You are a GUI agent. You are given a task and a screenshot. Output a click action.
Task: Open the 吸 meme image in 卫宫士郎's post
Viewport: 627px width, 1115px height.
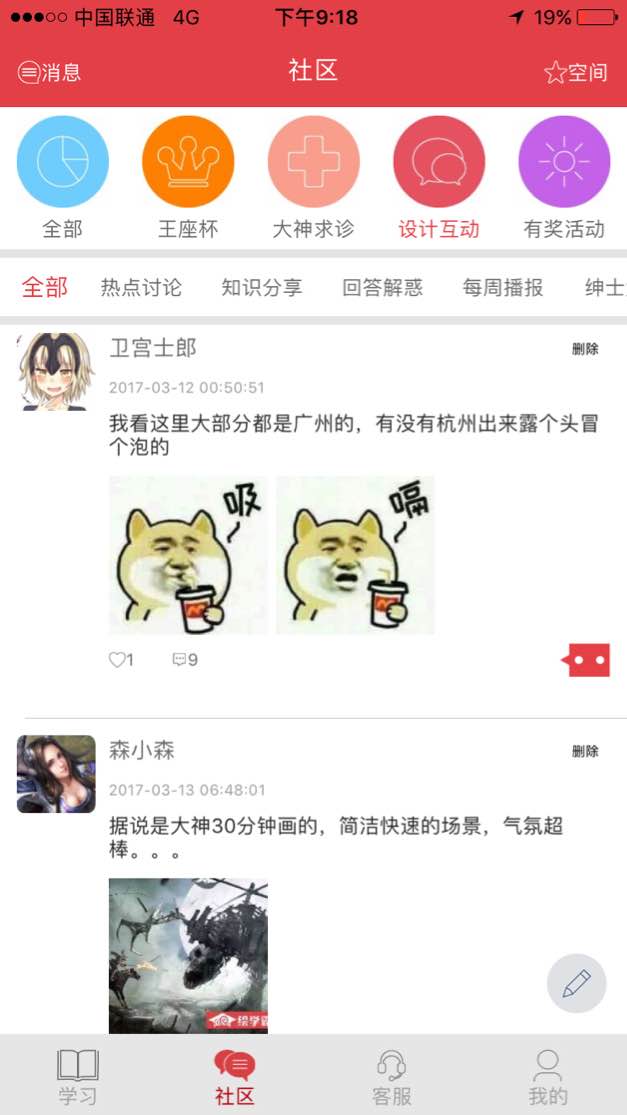point(188,555)
